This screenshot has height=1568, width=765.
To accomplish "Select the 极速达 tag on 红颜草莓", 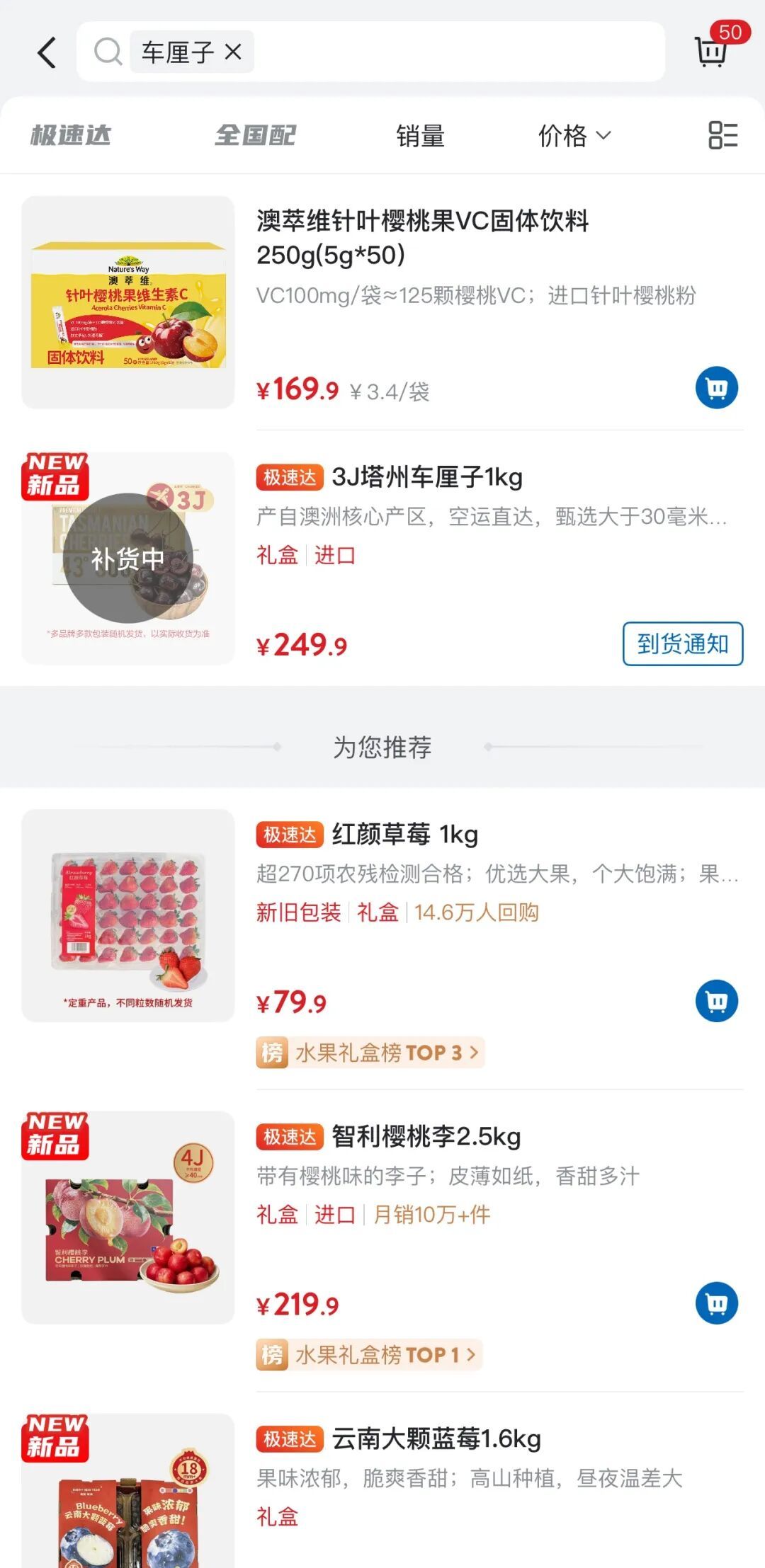I will [288, 835].
